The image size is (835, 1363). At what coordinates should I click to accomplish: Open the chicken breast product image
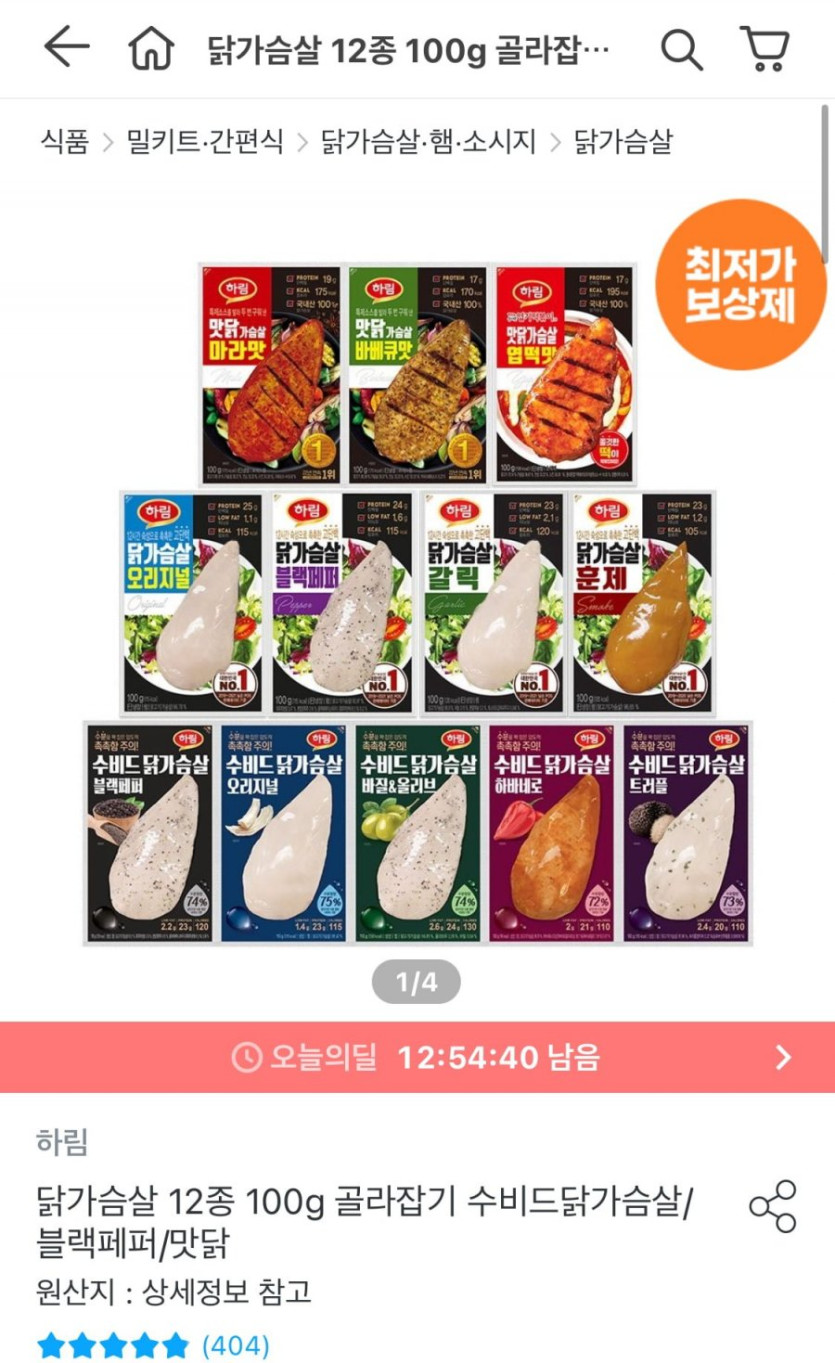(417, 600)
